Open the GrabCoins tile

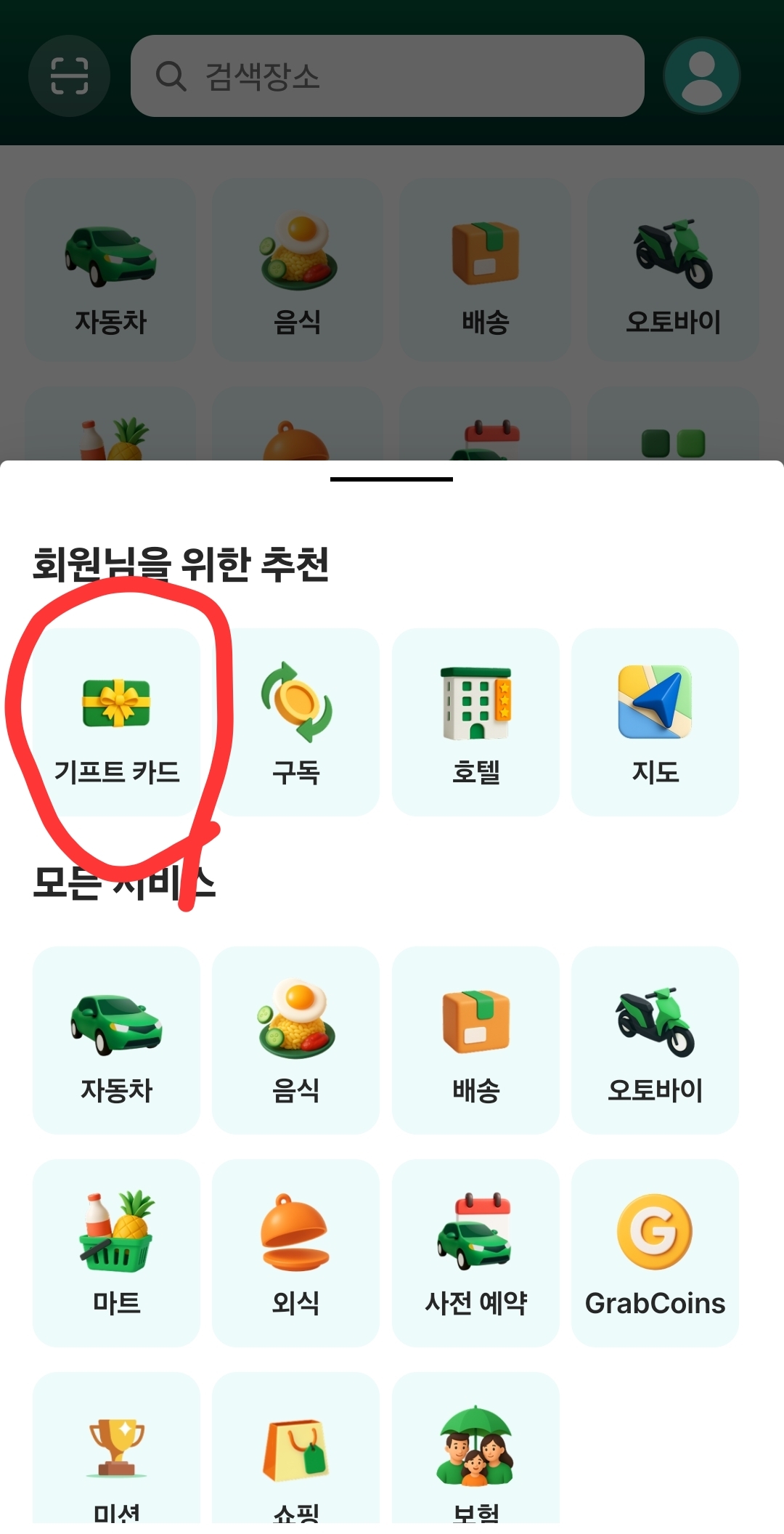click(655, 1252)
